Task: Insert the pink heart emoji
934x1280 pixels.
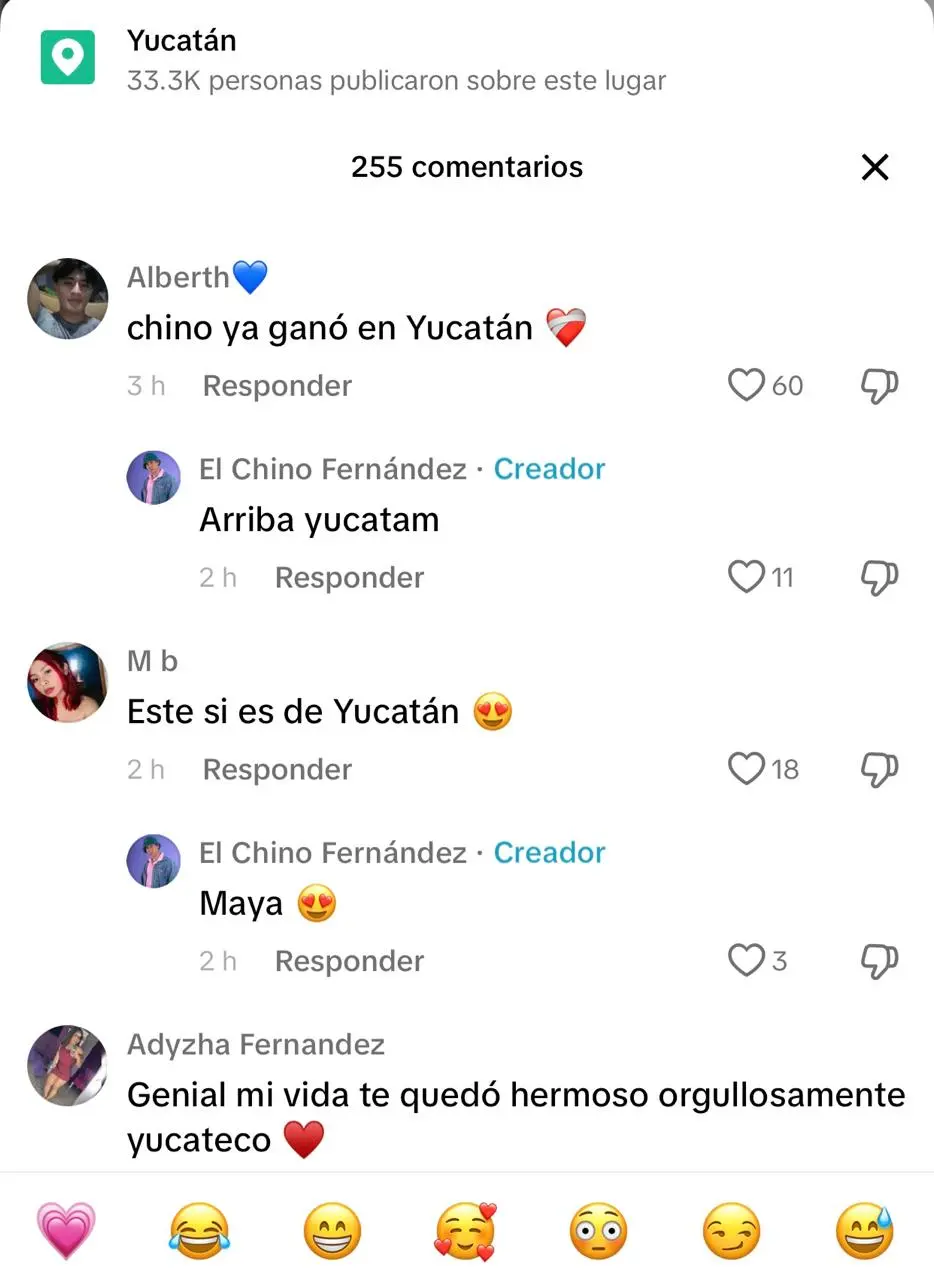Action: click(66, 1230)
